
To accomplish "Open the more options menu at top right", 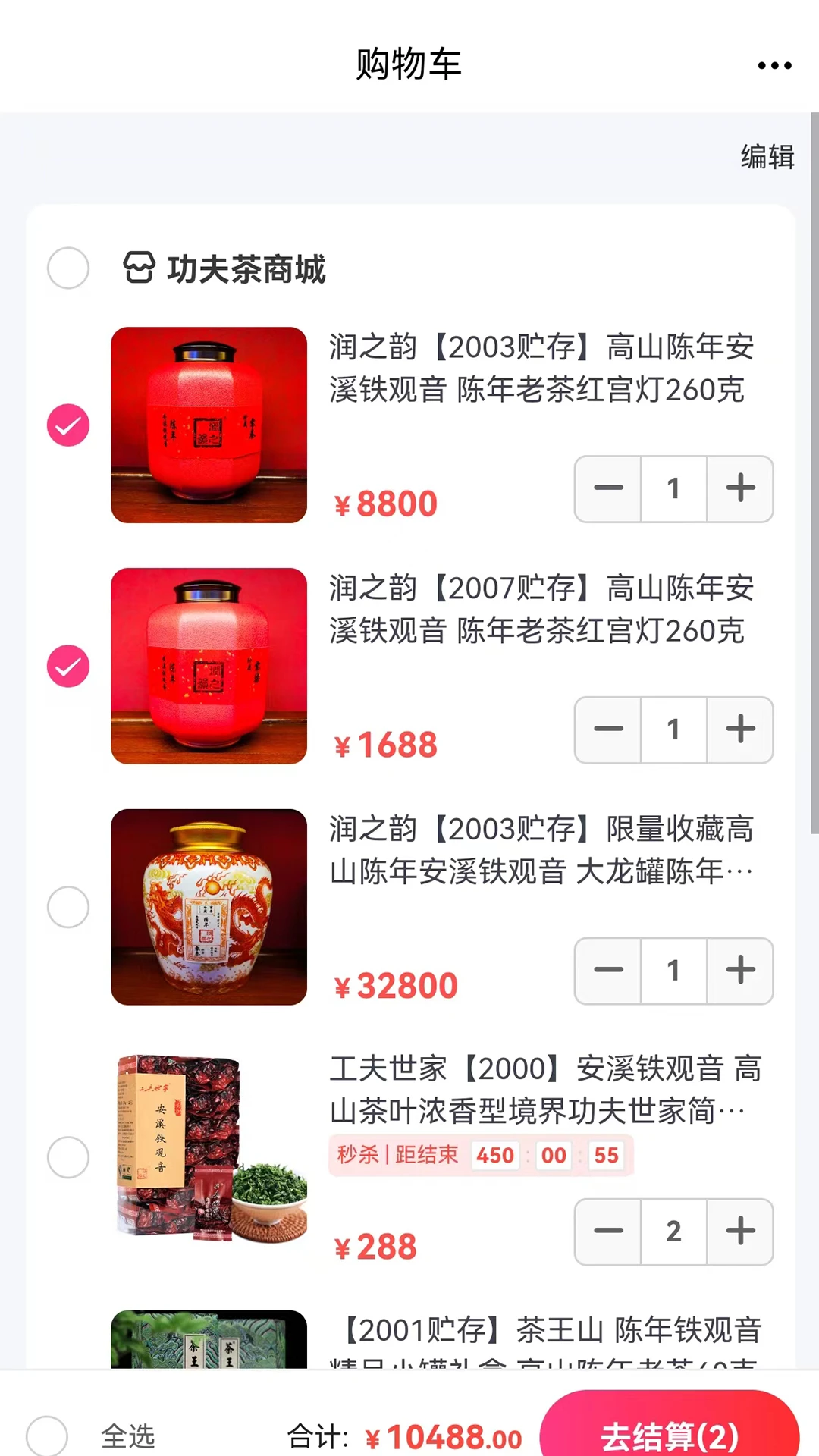I will pyautogui.click(x=774, y=64).
